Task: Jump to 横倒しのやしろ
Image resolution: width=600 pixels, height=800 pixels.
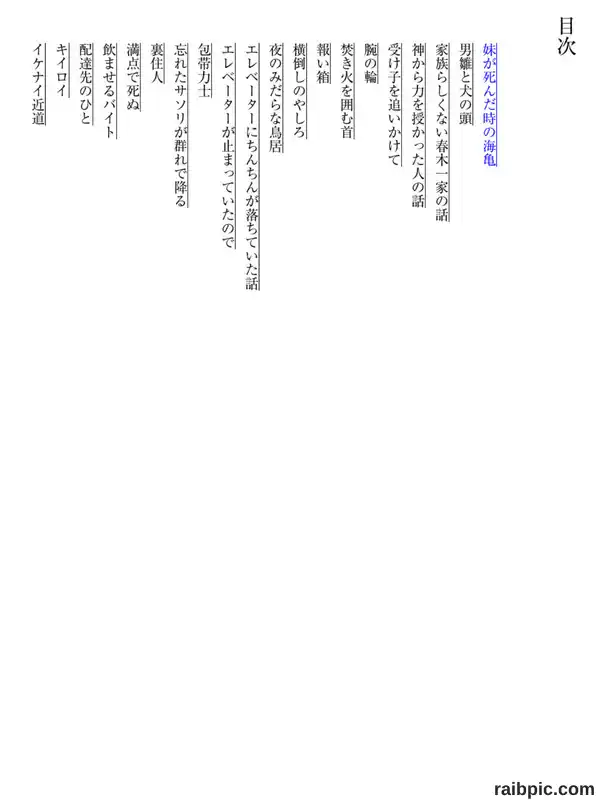Action: tap(299, 91)
